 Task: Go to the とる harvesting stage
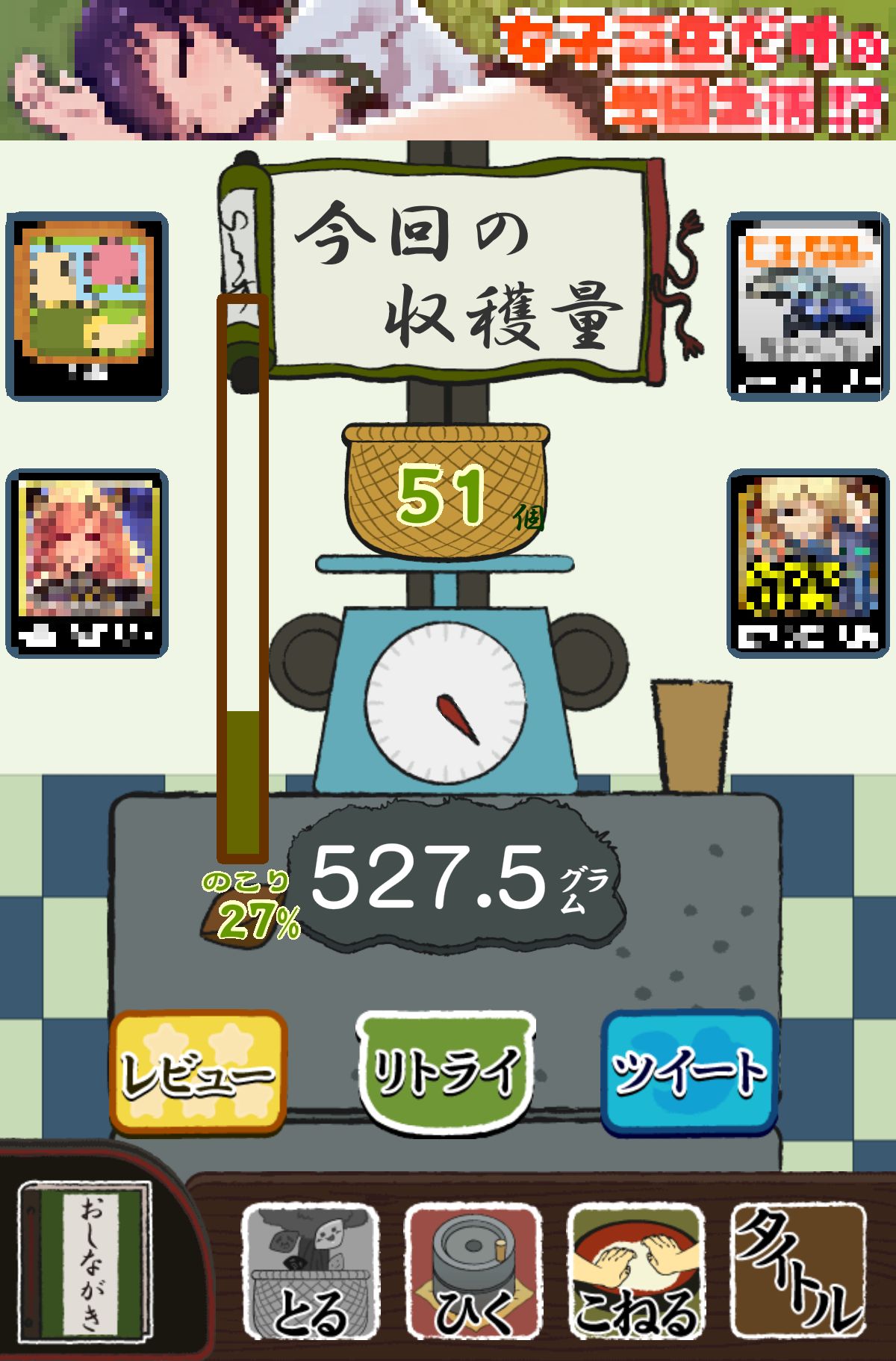click(x=310, y=1270)
